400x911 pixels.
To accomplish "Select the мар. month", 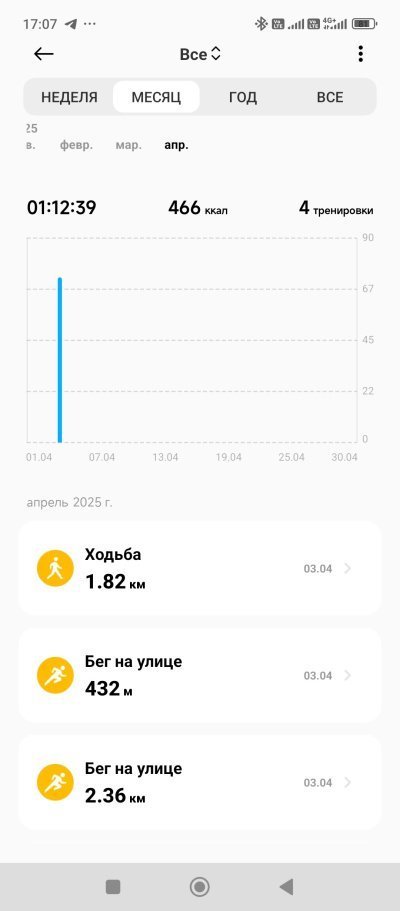I will [128, 145].
